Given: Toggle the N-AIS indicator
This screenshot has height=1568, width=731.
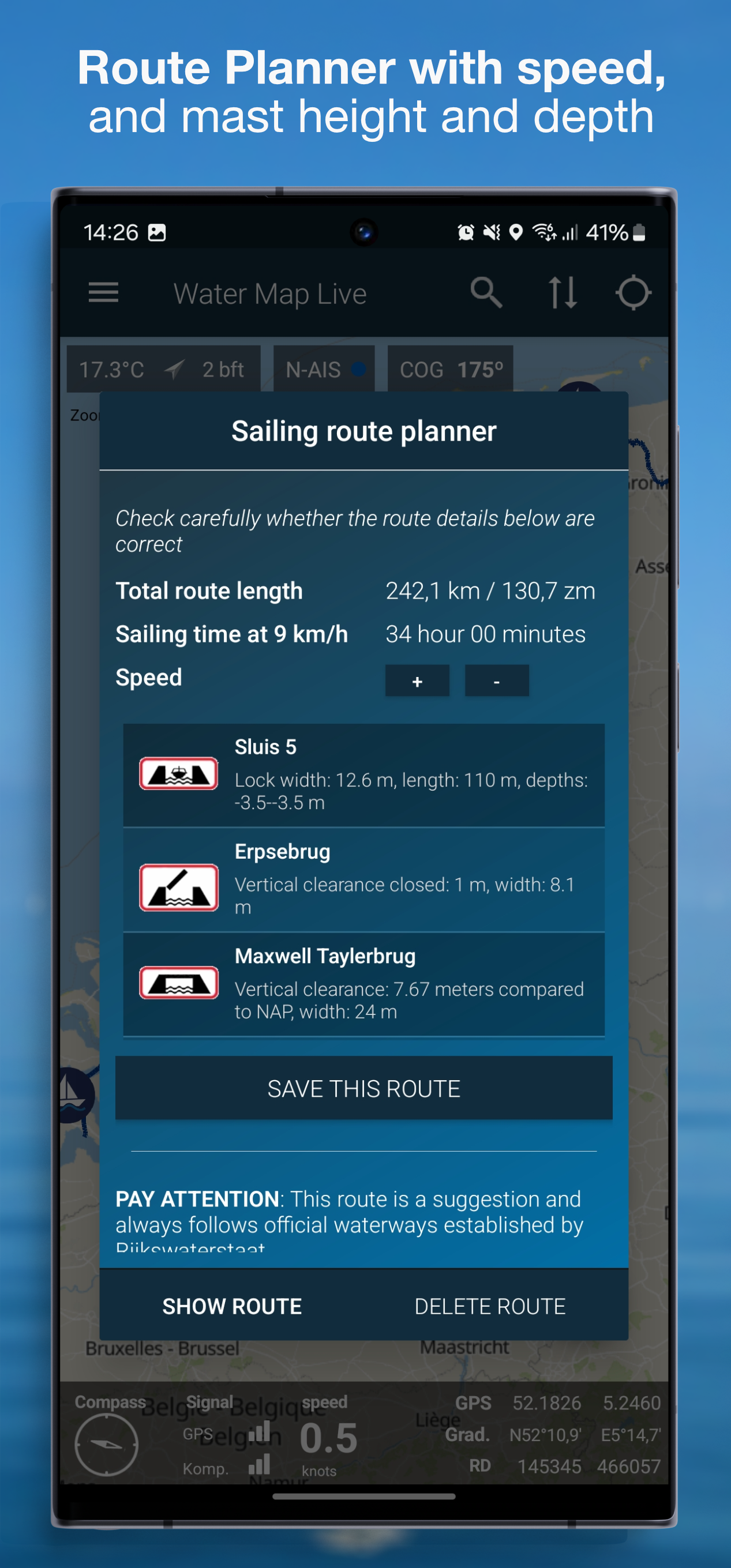Looking at the screenshot, I should [x=323, y=368].
